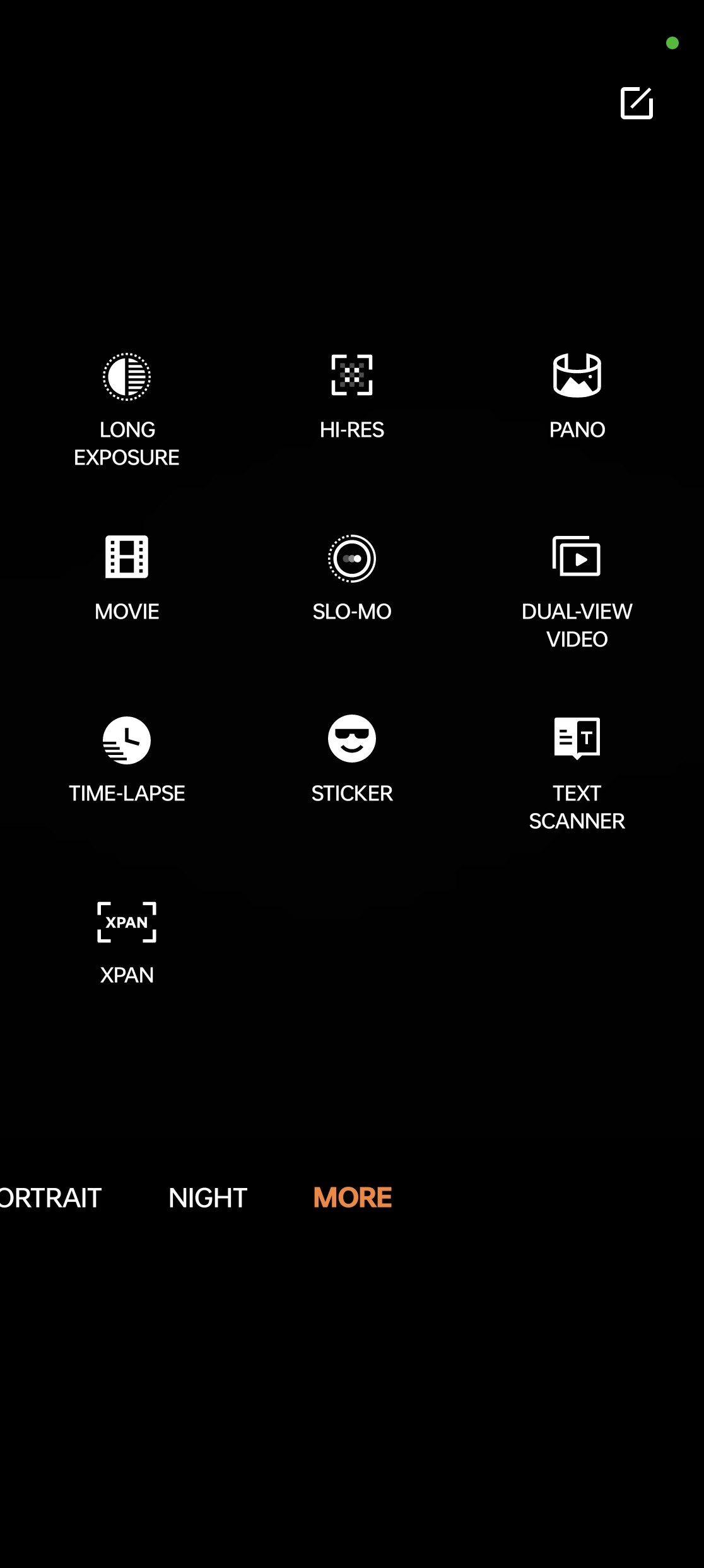Start Time-Lapse mode
This screenshot has height=1568, width=704.
tap(127, 760)
